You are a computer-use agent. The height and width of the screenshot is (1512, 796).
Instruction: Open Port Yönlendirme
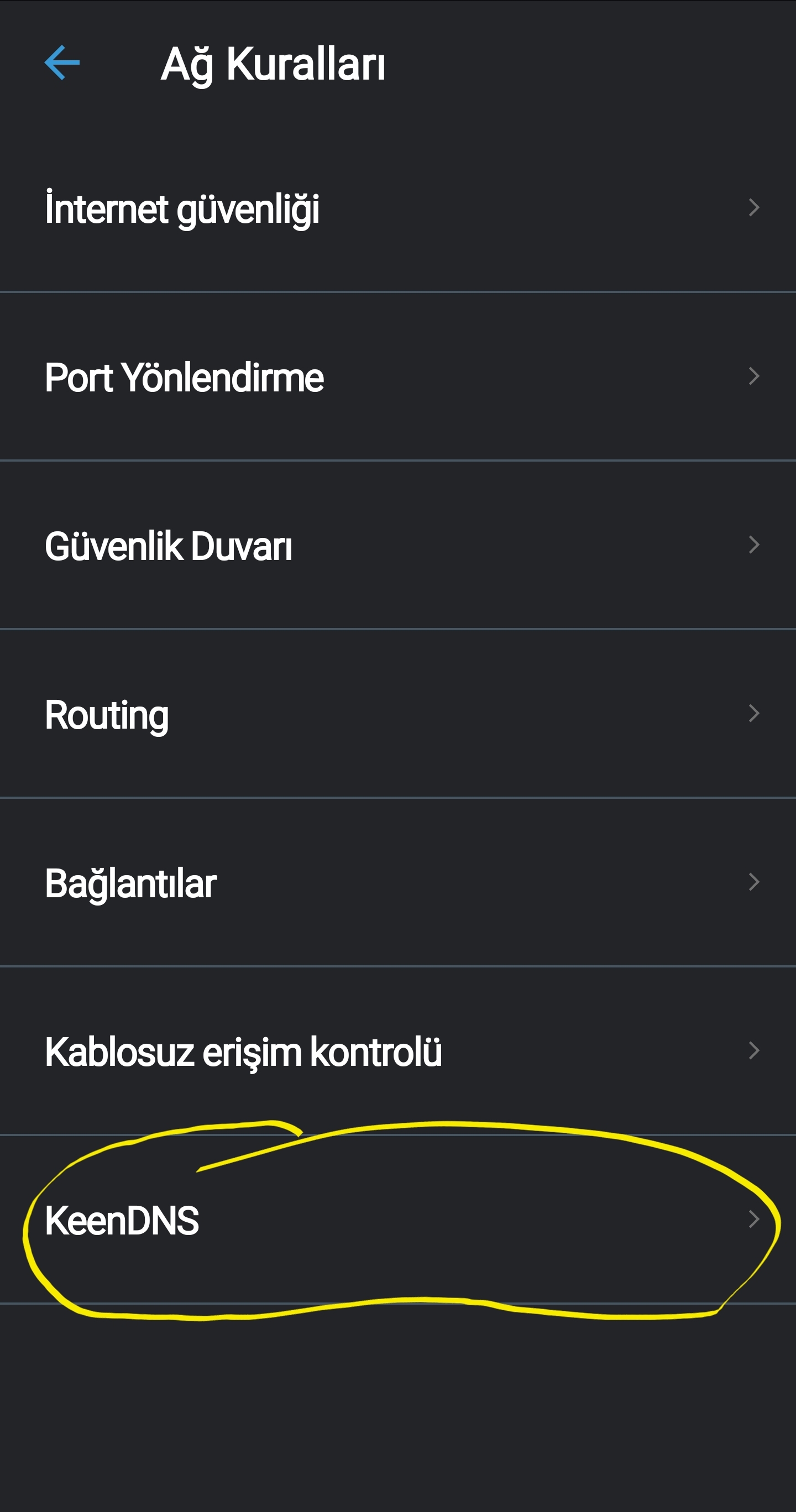point(398,376)
